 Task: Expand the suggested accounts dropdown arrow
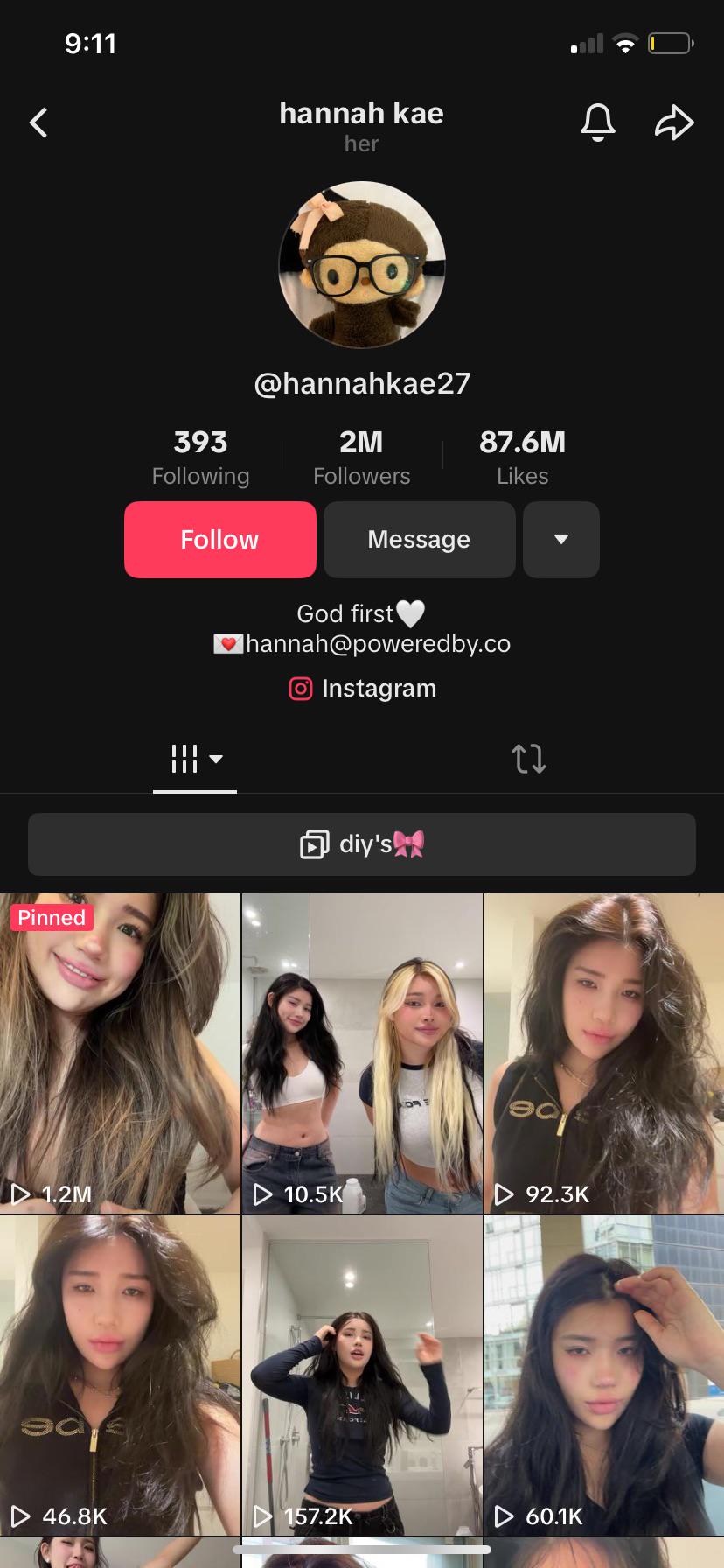pos(561,539)
